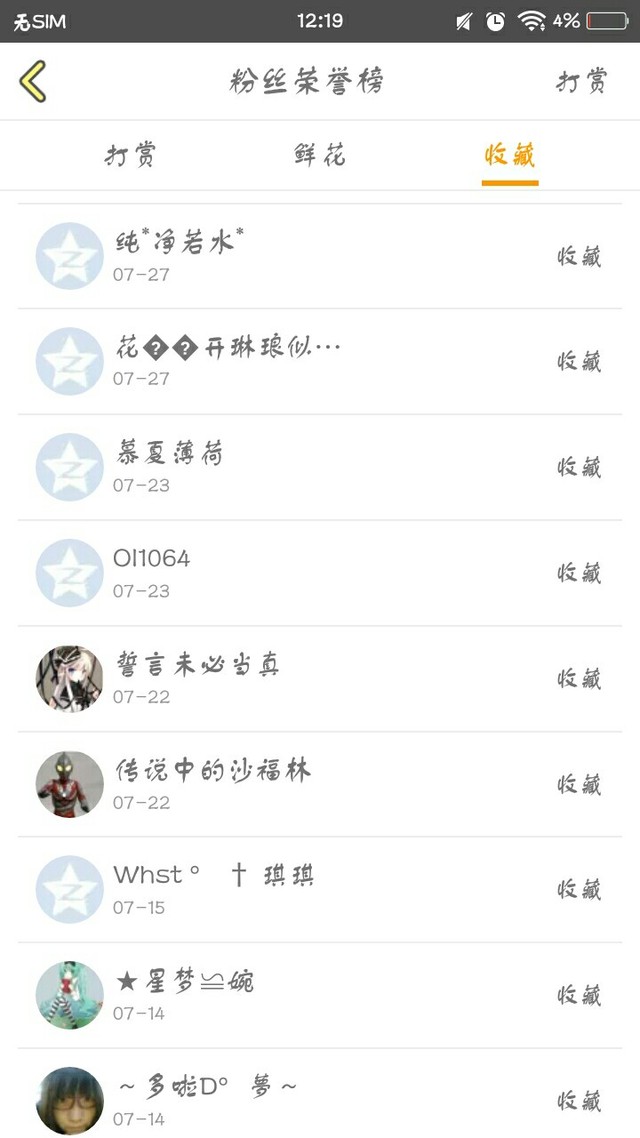This screenshot has width=640, height=1138.
Task: Select the 收藏 tab
Action: pos(510,155)
